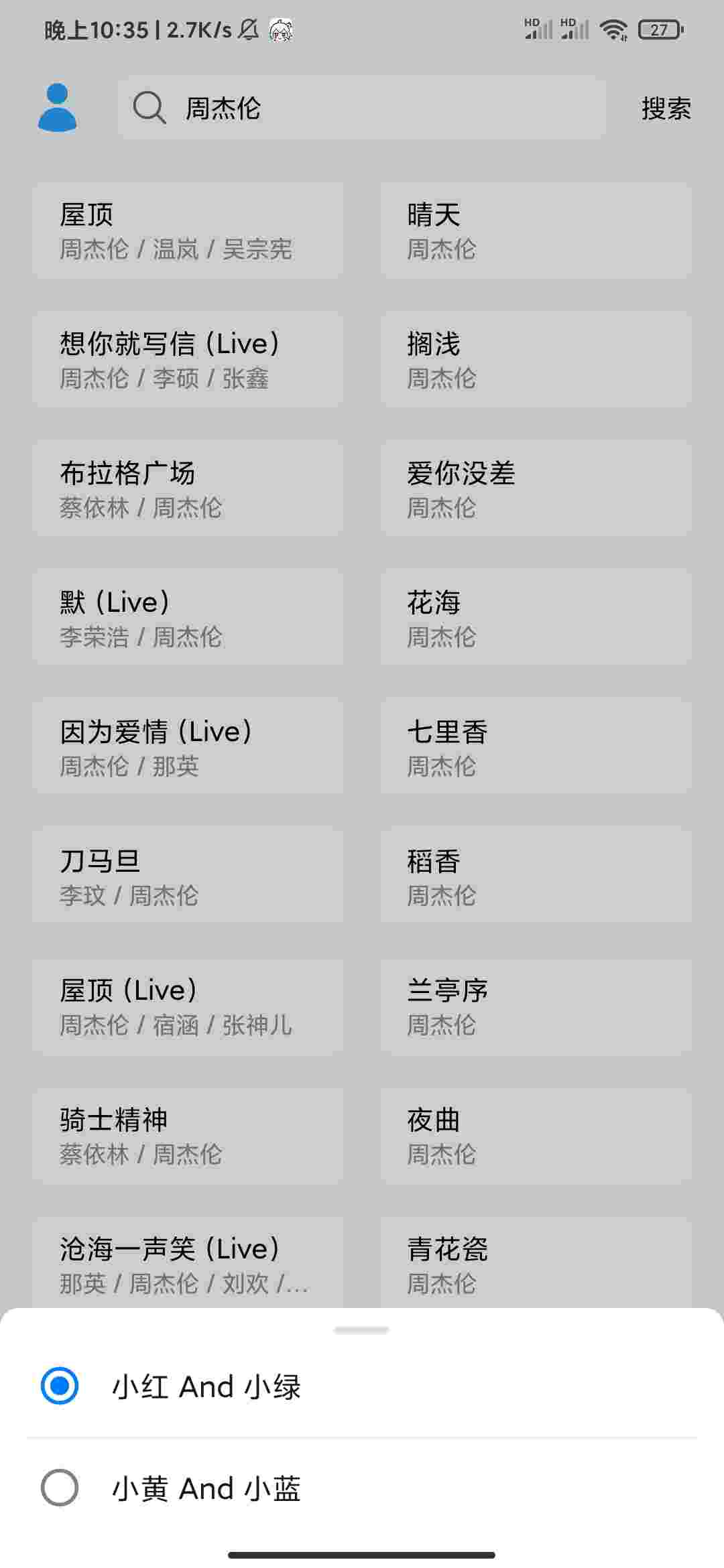Image resolution: width=724 pixels, height=1568 pixels.
Task: Open the song 刀马旦
Action: pyautogui.click(x=188, y=876)
